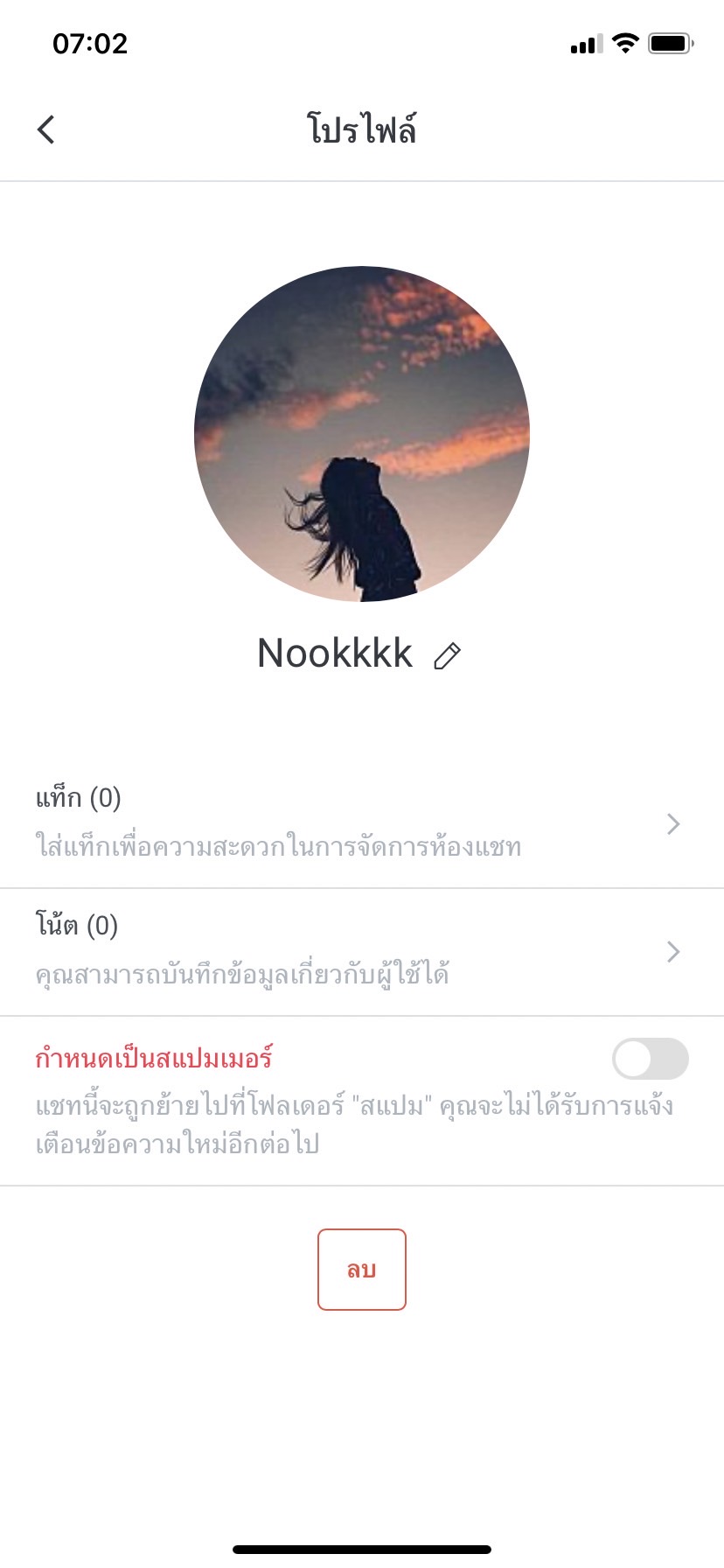Open Nookkkk's profile picture
This screenshot has width=724, height=1568.
coord(361,434)
